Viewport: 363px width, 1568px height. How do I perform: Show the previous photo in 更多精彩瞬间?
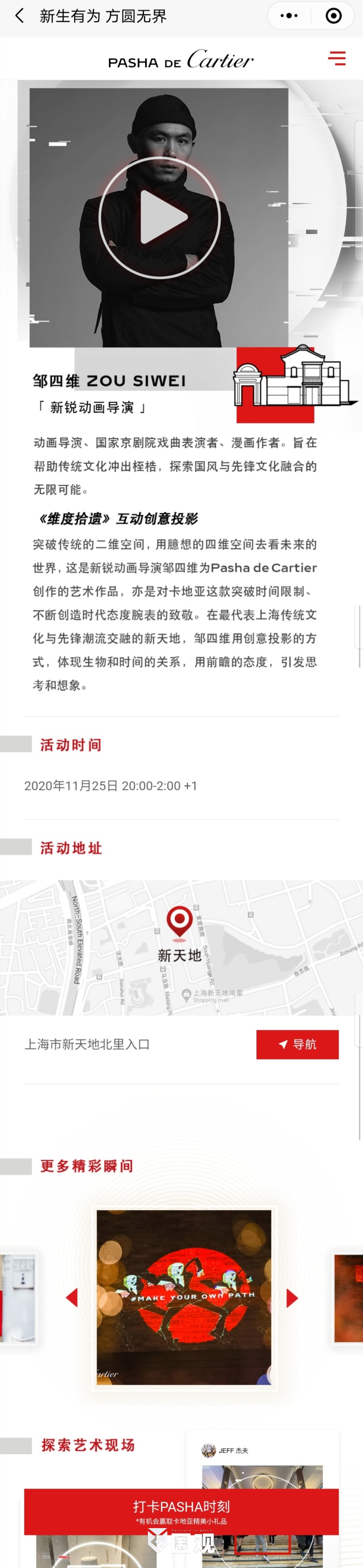[72, 1297]
